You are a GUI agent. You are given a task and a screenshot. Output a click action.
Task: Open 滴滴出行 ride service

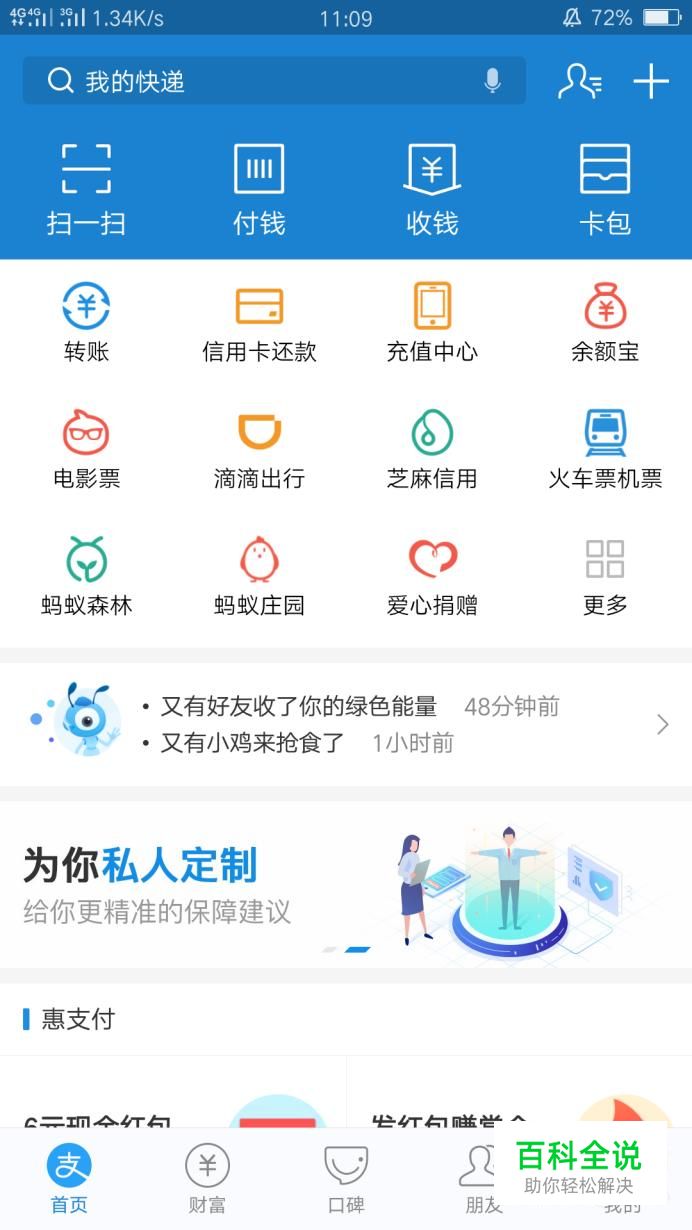pos(259,450)
